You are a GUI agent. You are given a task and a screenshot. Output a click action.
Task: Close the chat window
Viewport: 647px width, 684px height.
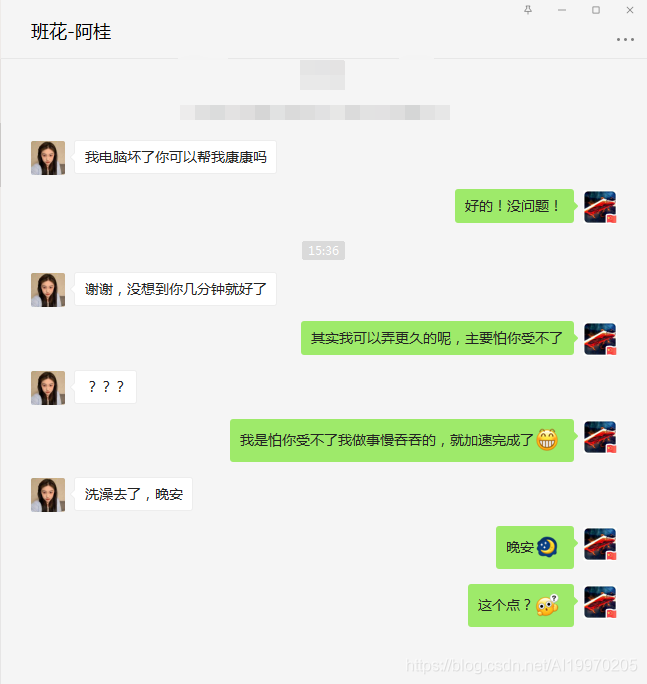click(630, 9)
